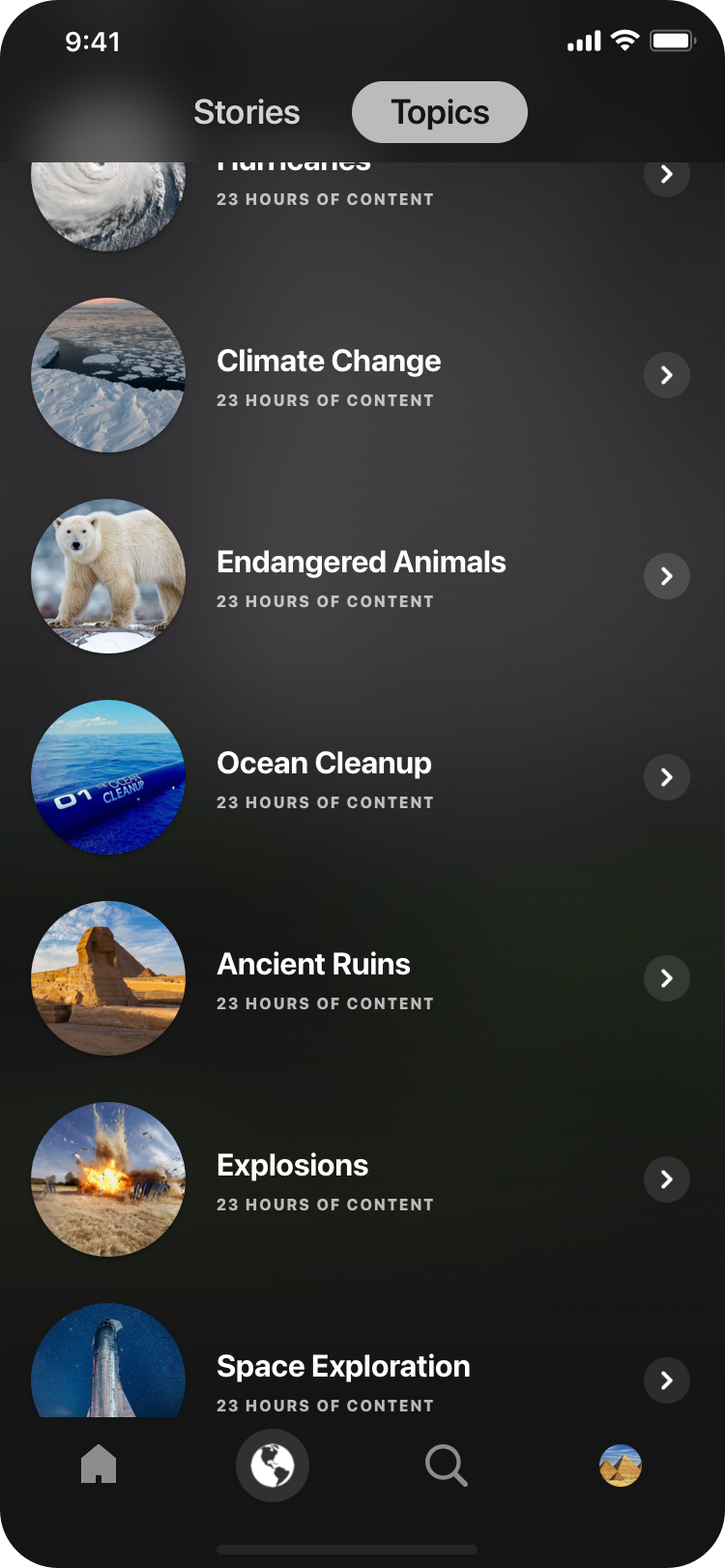Open the search tab
Image resolution: width=725 pixels, height=1568 pixels.
(x=447, y=1466)
